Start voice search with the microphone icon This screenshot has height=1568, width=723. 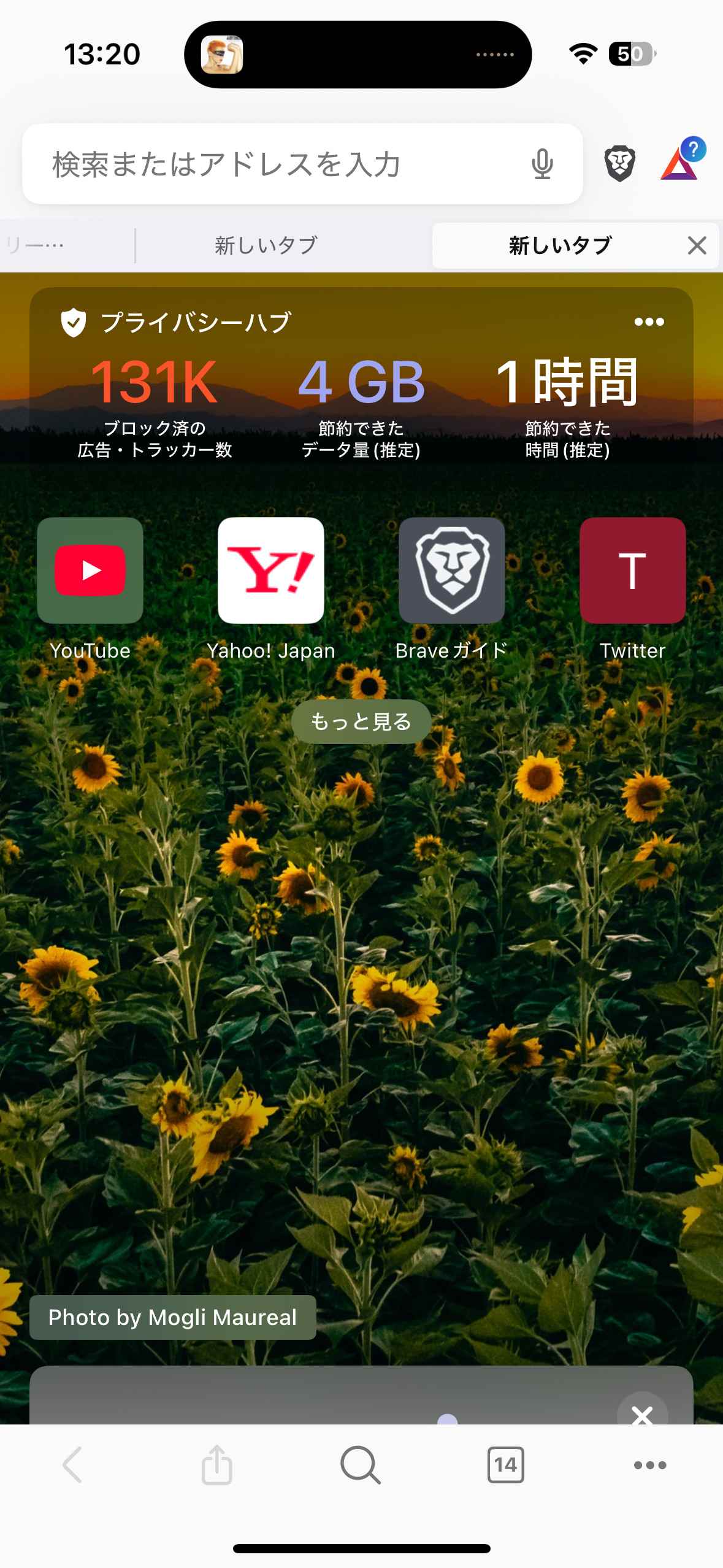point(542,164)
